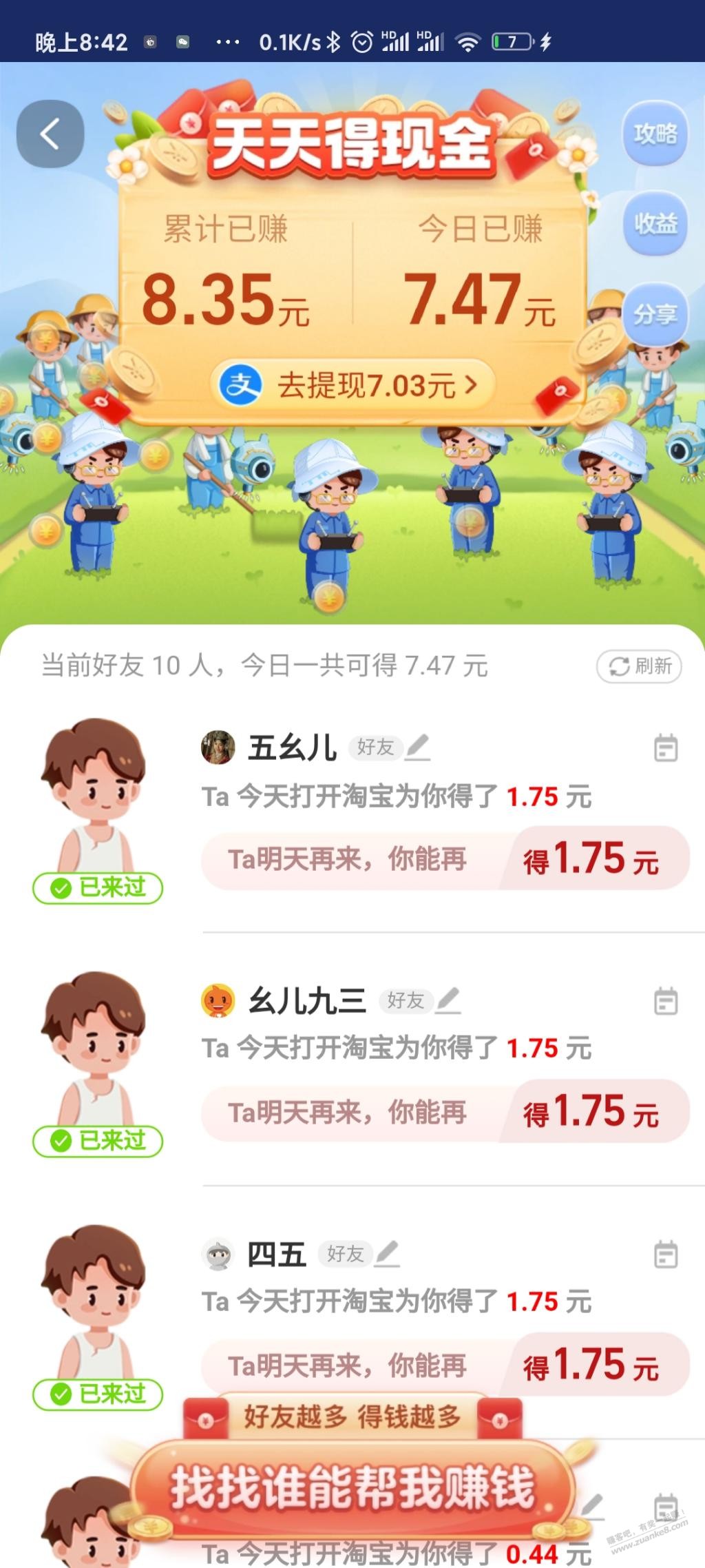Go back using the top-left arrow

pyautogui.click(x=50, y=134)
